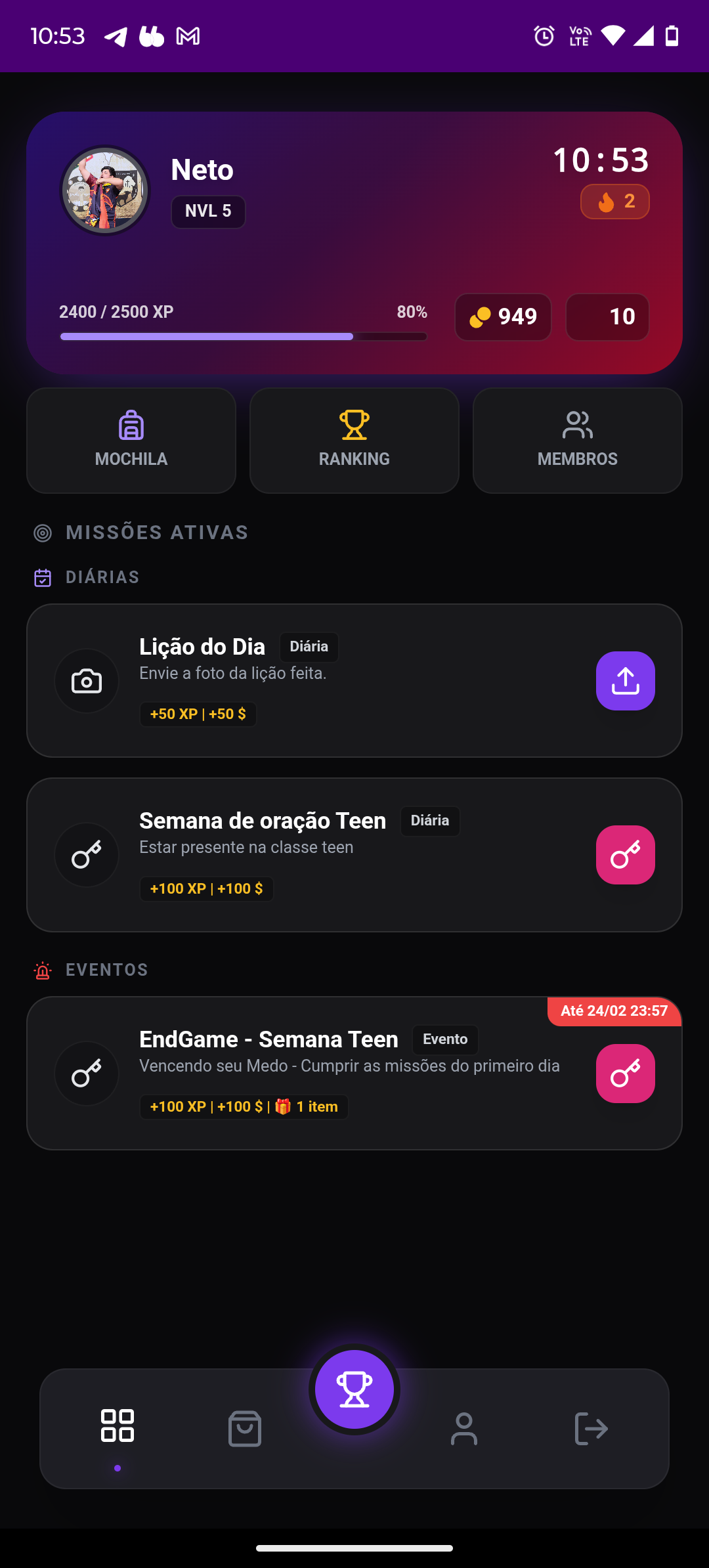Switch to the dashboard grid tab
Screen dimensions: 709x1568
(x=118, y=1426)
